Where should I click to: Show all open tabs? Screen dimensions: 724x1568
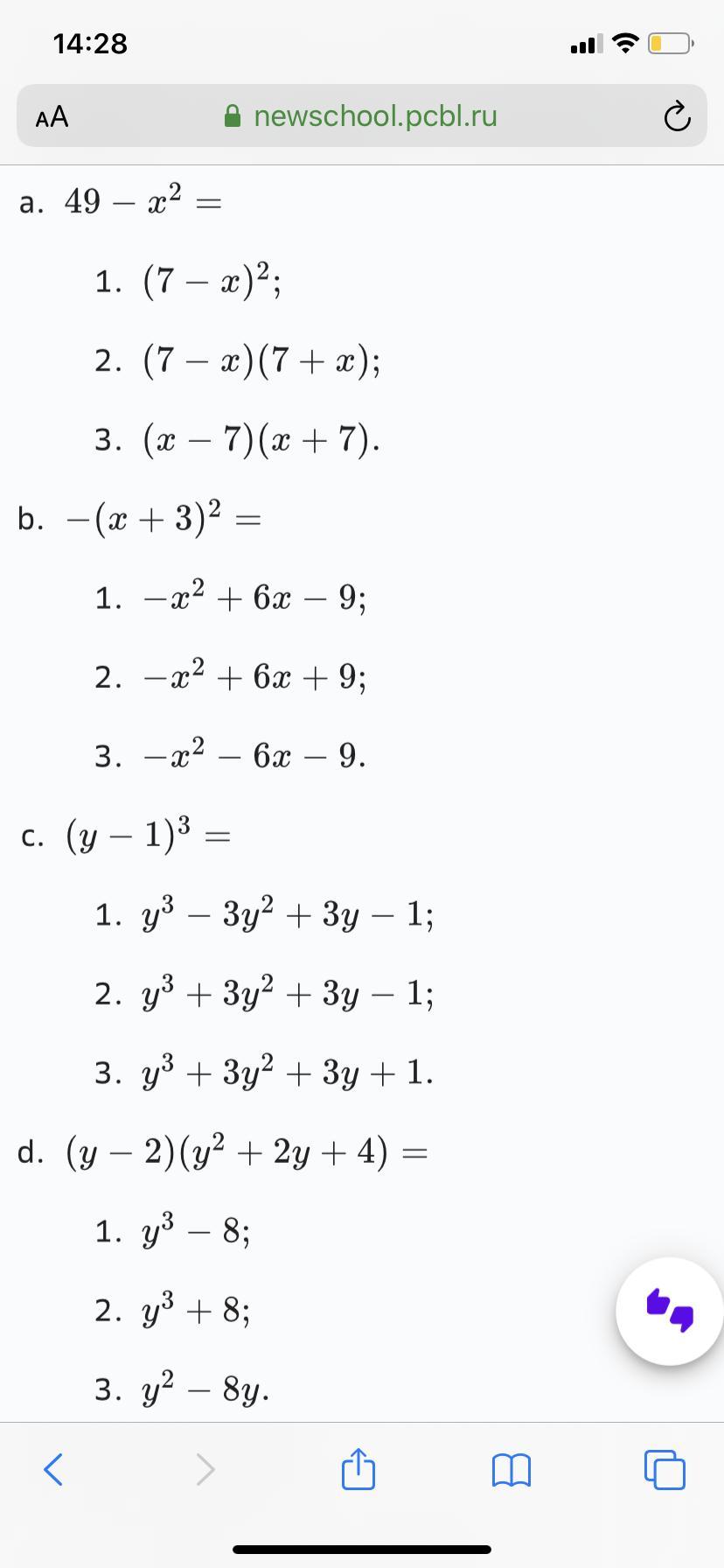pyautogui.click(x=665, y=1469)
